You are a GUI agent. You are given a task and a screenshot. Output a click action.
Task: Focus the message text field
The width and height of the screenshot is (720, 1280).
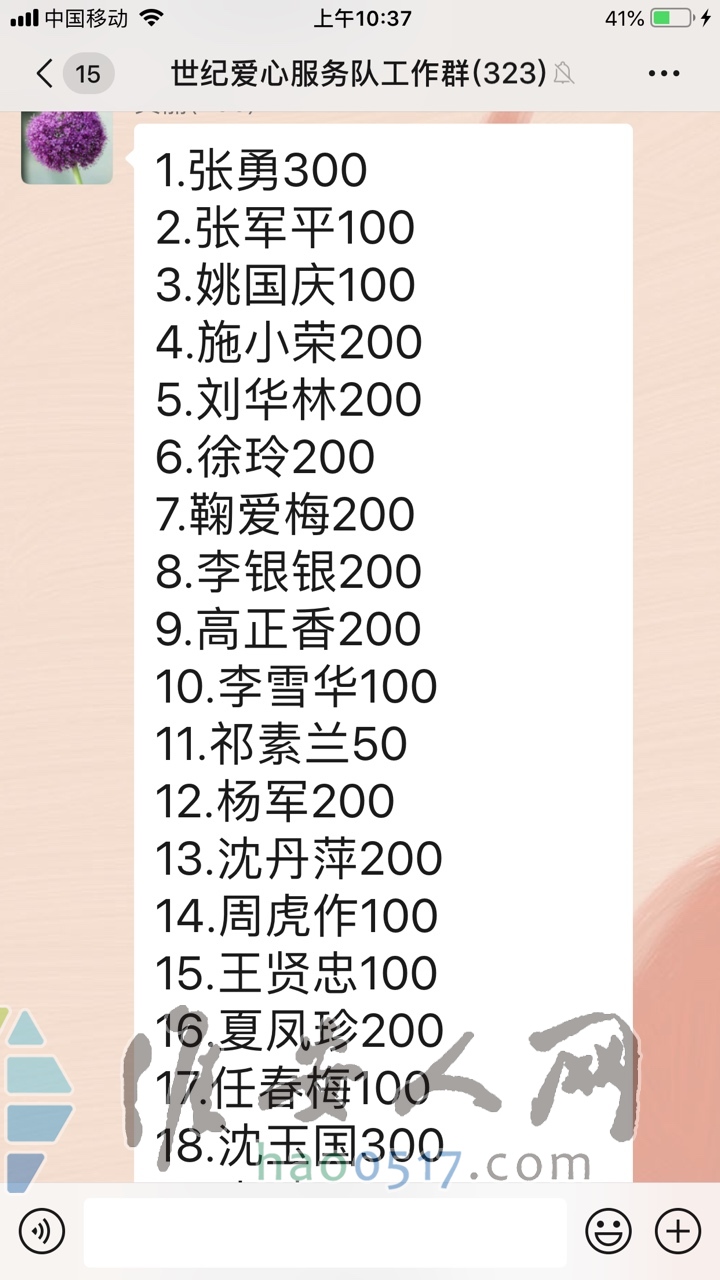click(x=324, y=1232)
